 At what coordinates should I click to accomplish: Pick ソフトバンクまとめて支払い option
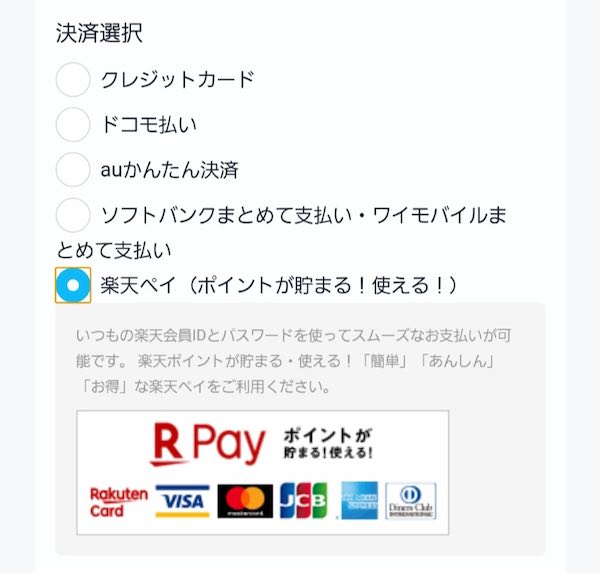point(73,215)
